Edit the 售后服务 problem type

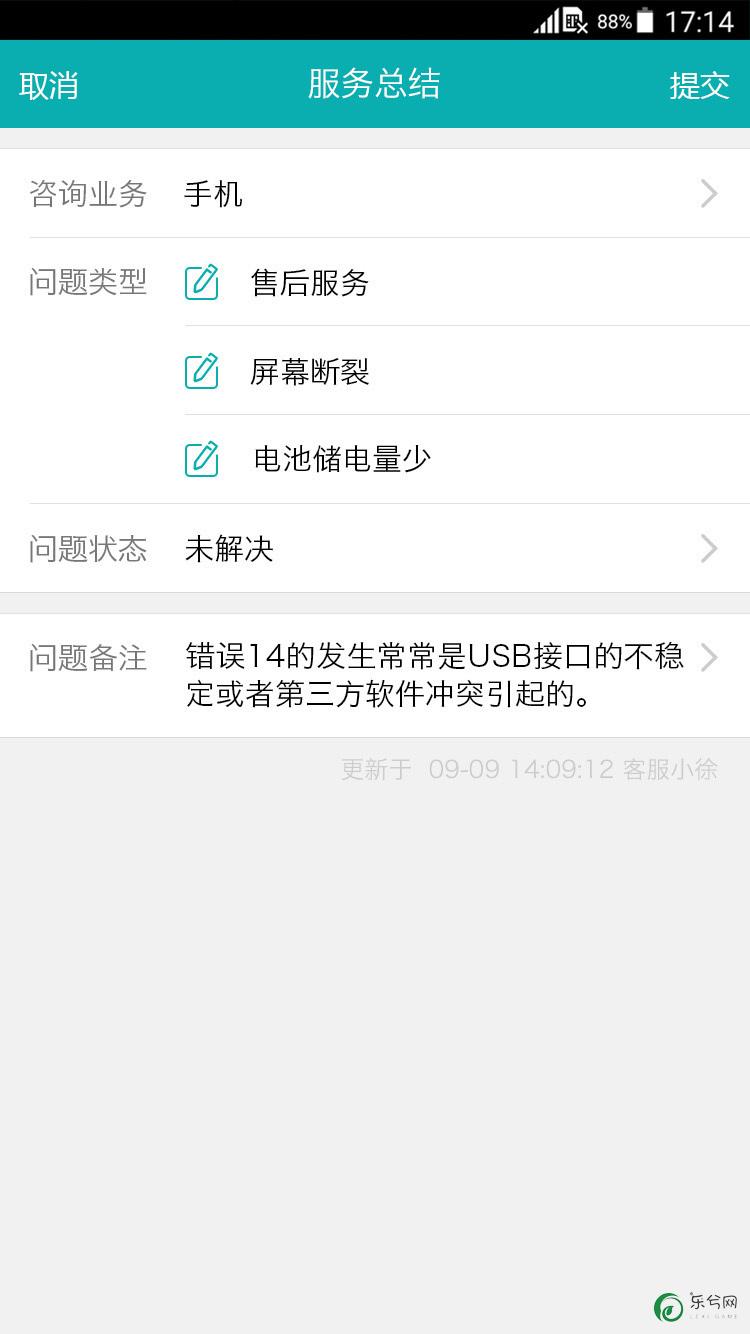click(x=202, y=283)
